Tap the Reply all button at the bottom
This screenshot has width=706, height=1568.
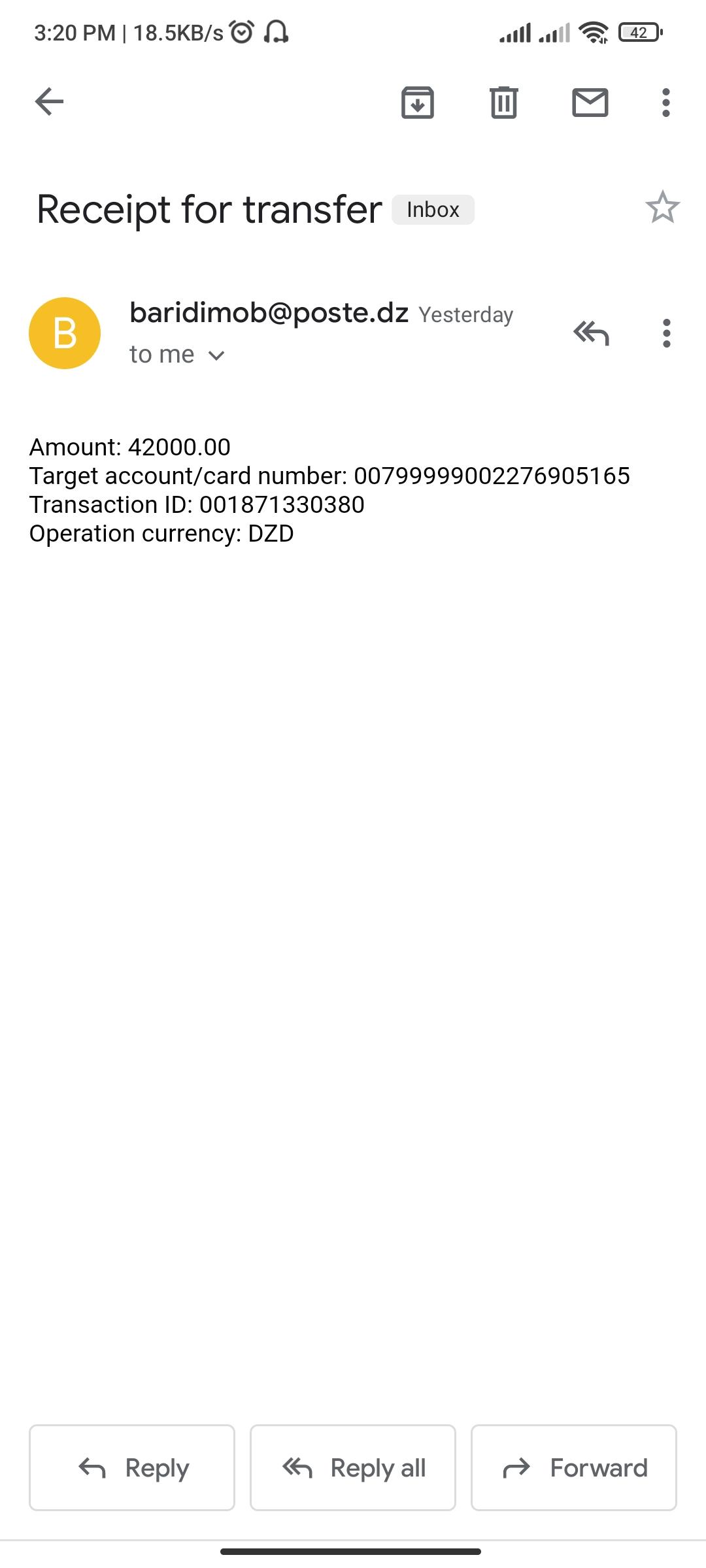pos(353,1467)
